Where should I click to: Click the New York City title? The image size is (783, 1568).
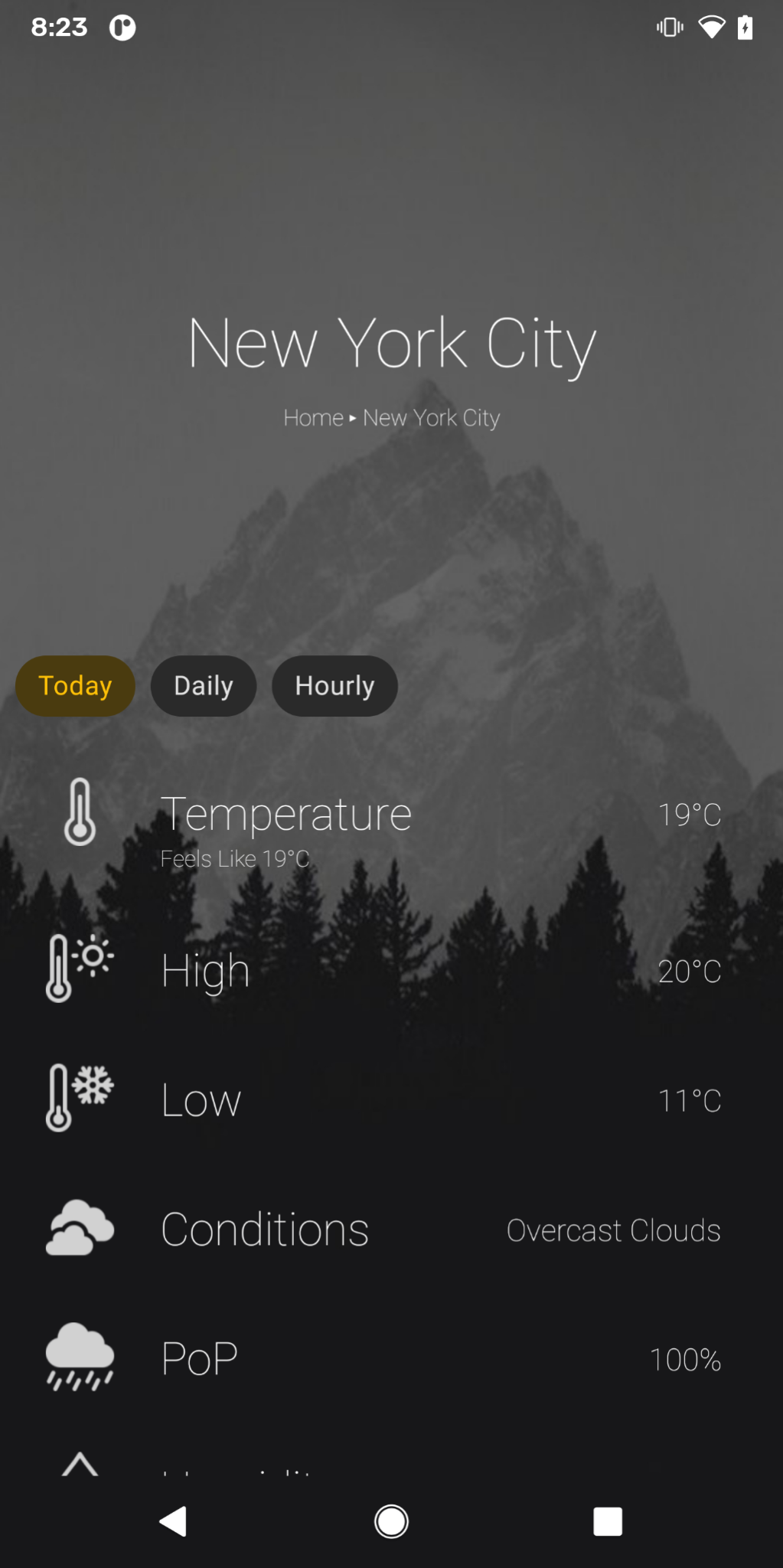pyautogui.click(x=391, y=342)
